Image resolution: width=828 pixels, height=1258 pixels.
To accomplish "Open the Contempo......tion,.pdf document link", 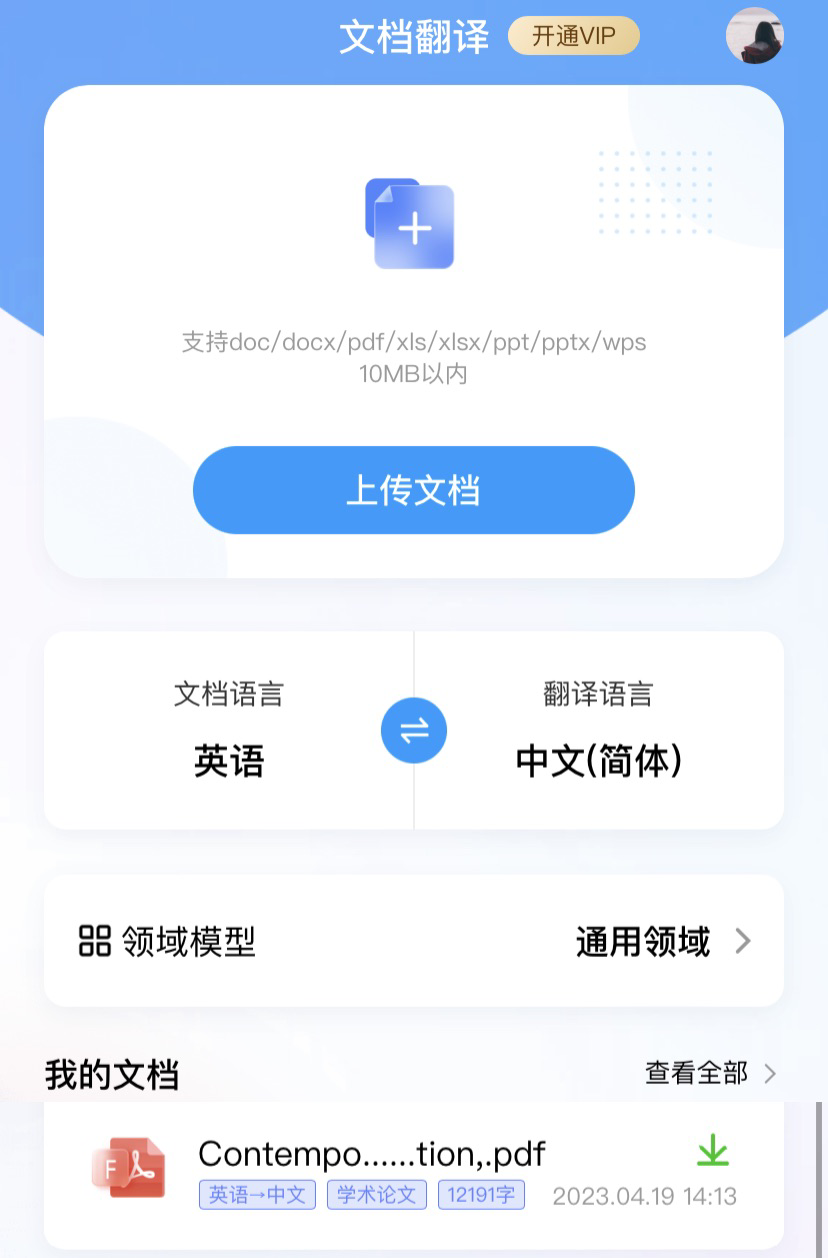I will (x=371, y=1153).
